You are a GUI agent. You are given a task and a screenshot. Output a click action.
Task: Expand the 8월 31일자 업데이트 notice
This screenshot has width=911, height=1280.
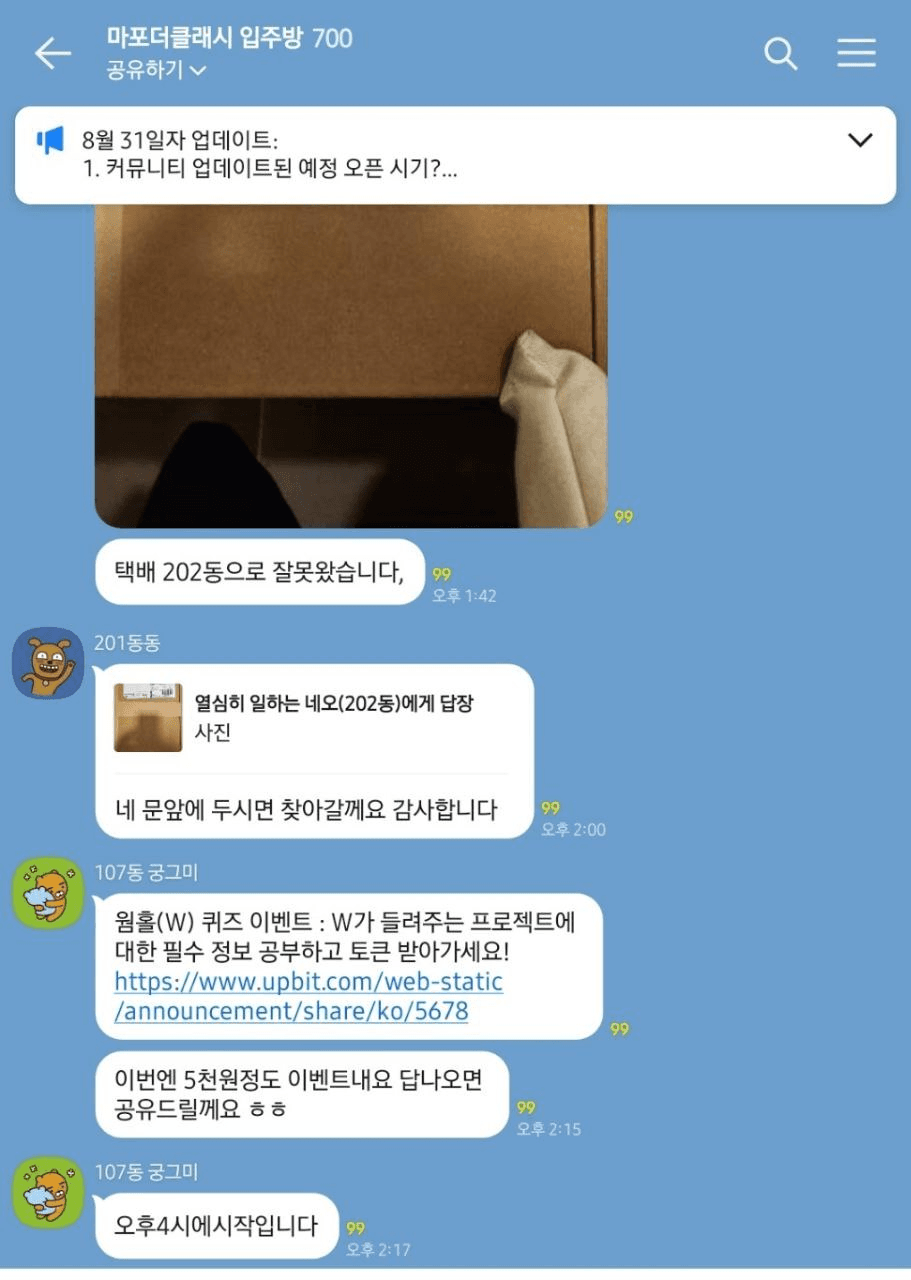[860, 140]
